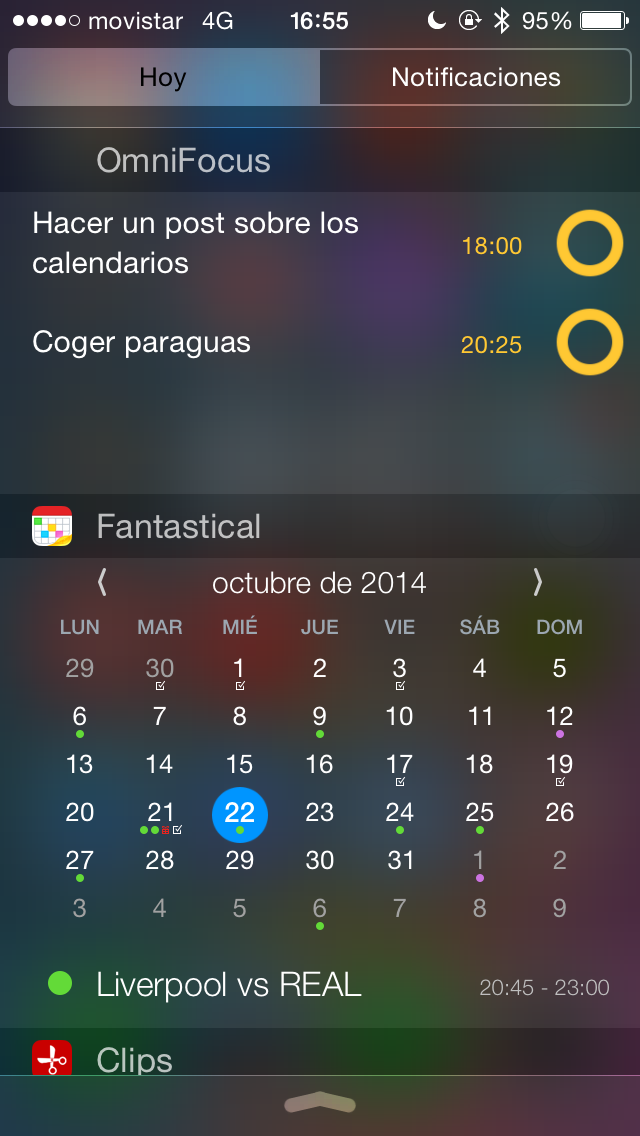Choose day 25 in the calendar
Viewport: 640px width, 1136px height.
(480, 816)
